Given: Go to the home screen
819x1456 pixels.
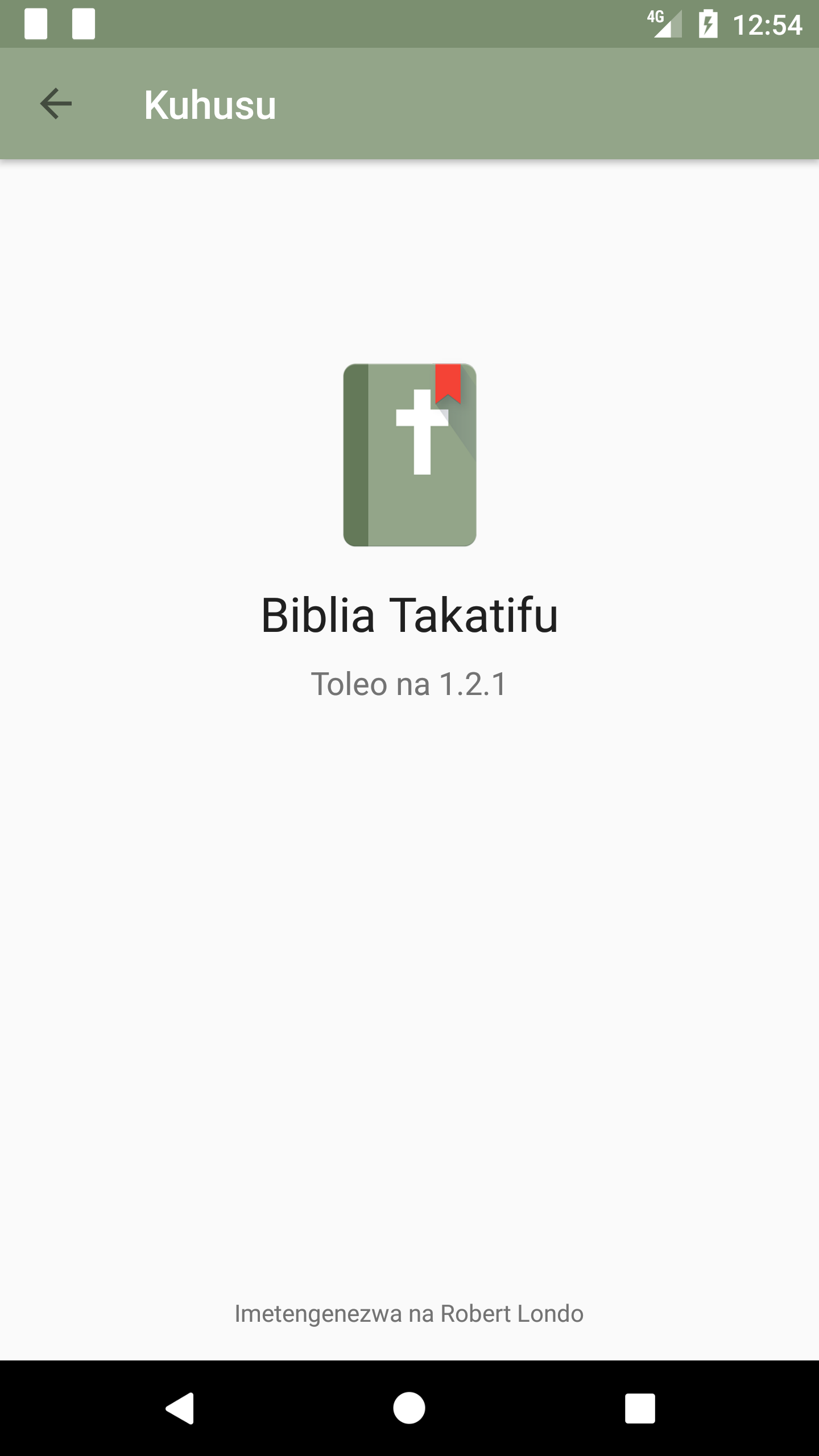Looking at the screenshot, I should click(x=409, y=1408).
